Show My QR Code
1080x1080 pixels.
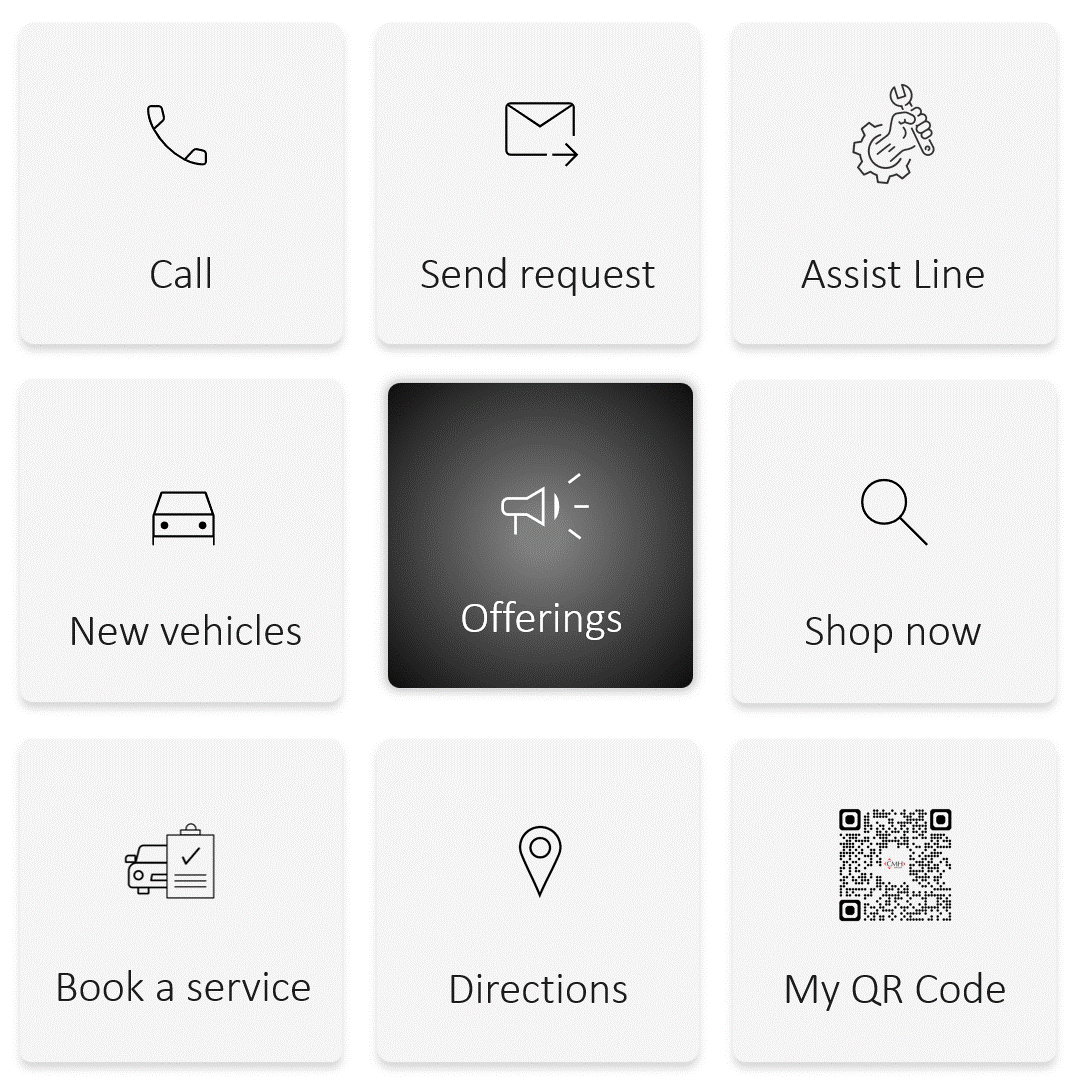(x=894, y=900)
